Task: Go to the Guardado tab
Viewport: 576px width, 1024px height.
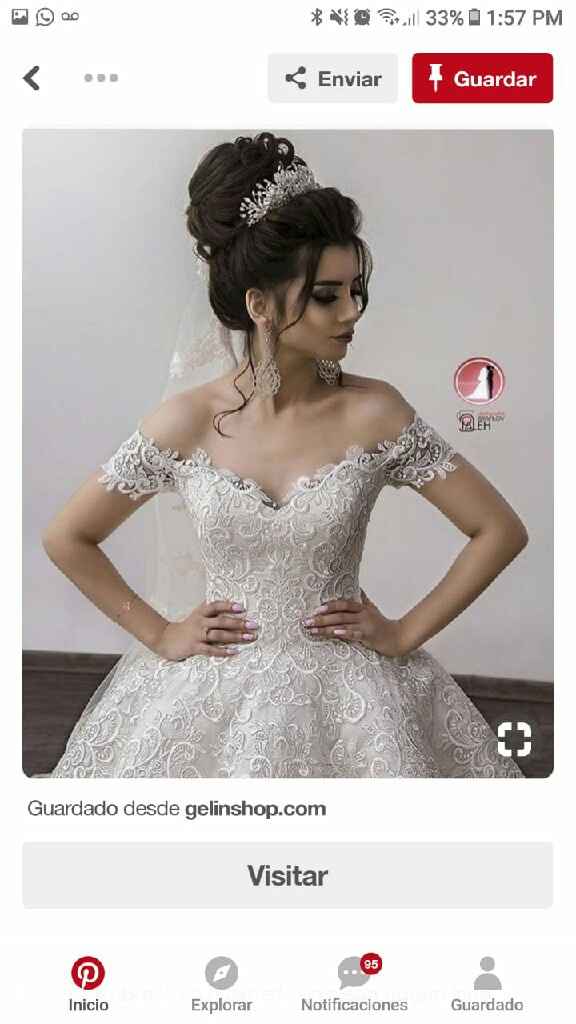Action: [487, 985]
